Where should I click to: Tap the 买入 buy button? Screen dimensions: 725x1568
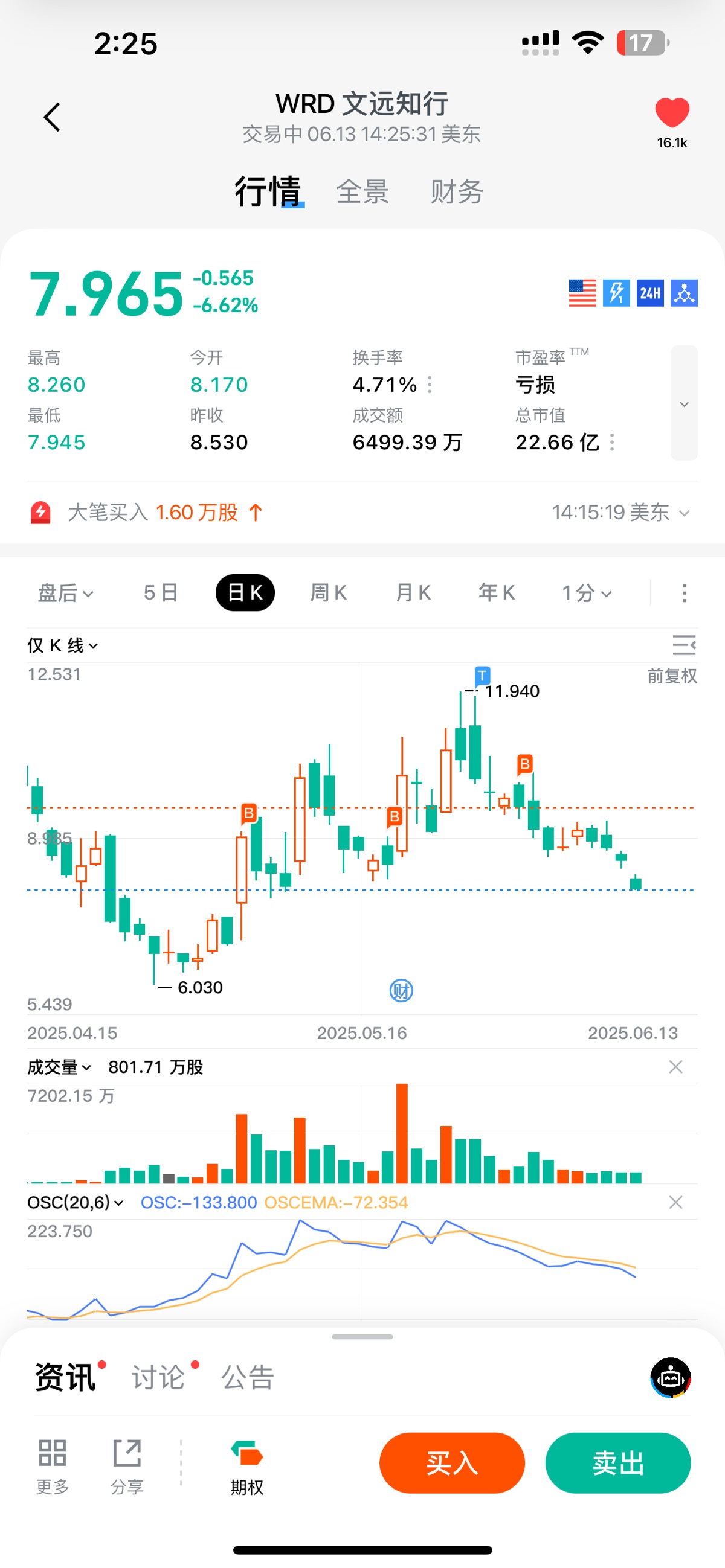pyautogui.click(x=452, y=1463)
